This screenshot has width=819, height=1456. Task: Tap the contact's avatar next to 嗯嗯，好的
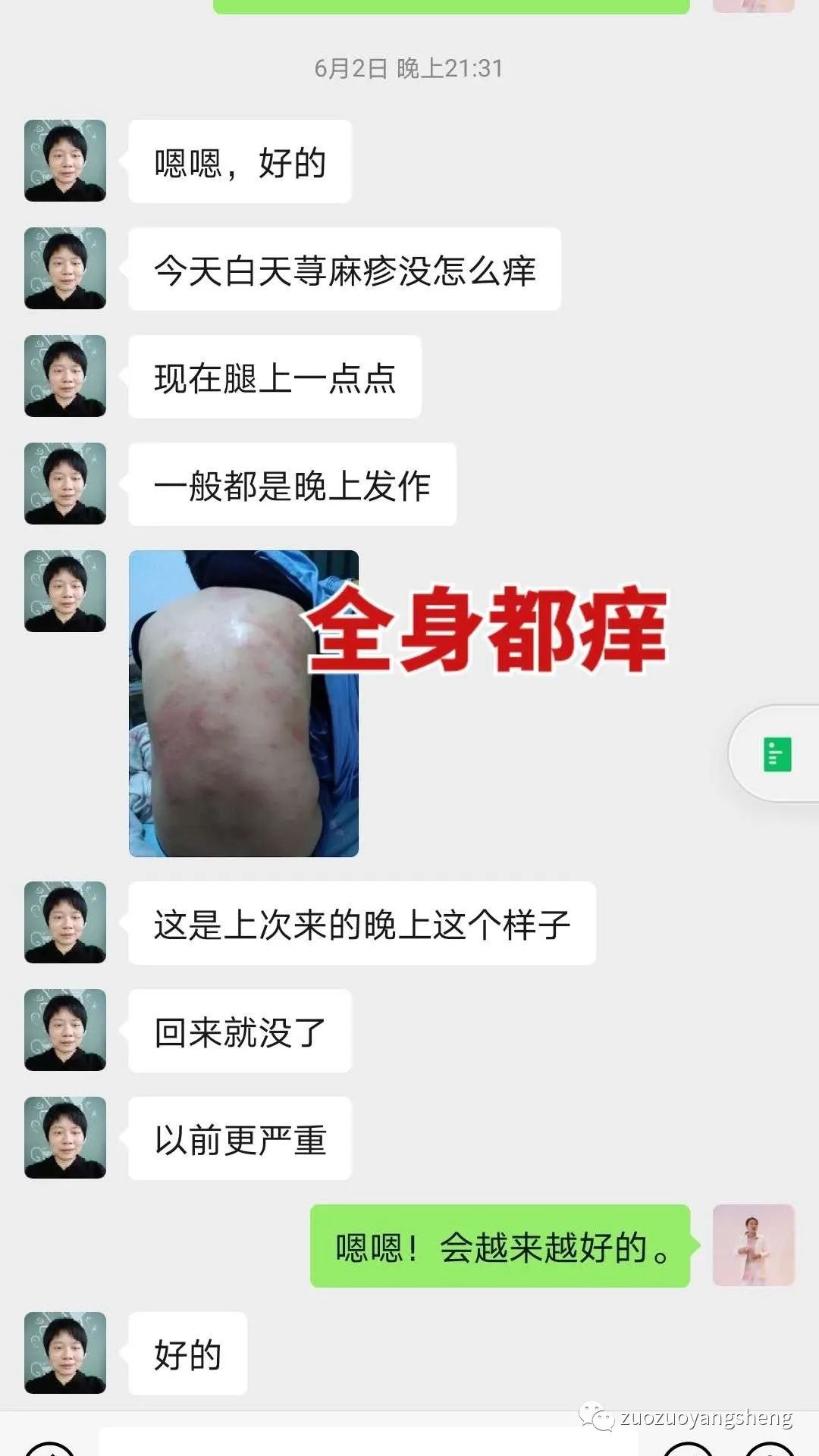[x=65, y=160]
